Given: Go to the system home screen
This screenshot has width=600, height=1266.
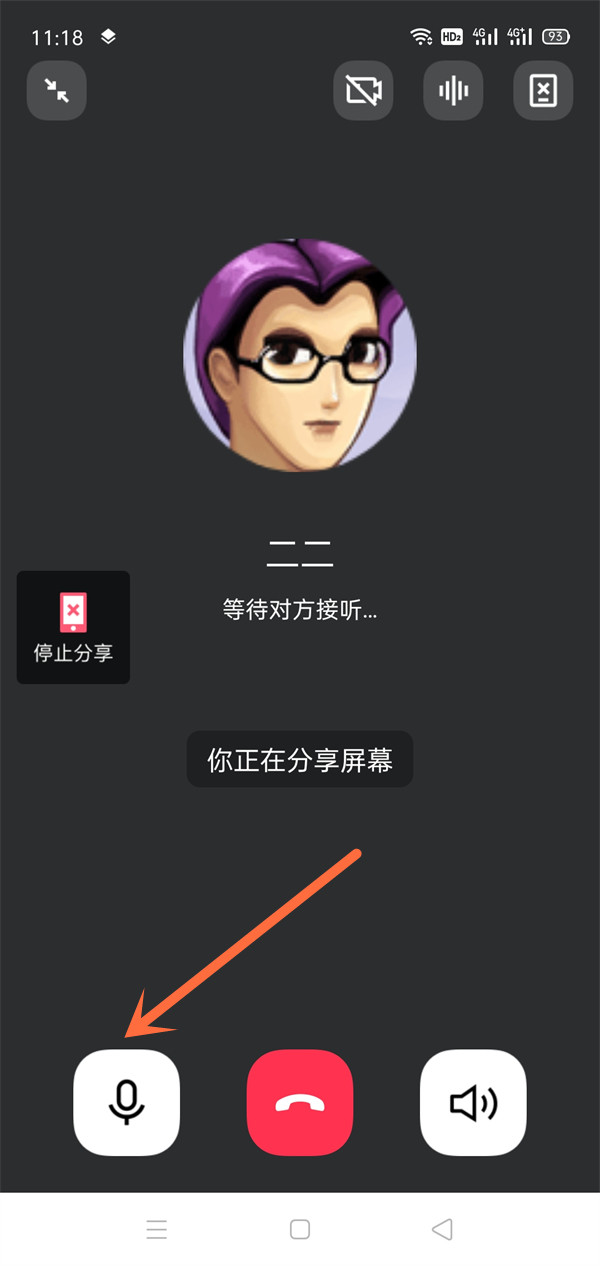Looking at the screenshot, I should point(300,1229).
